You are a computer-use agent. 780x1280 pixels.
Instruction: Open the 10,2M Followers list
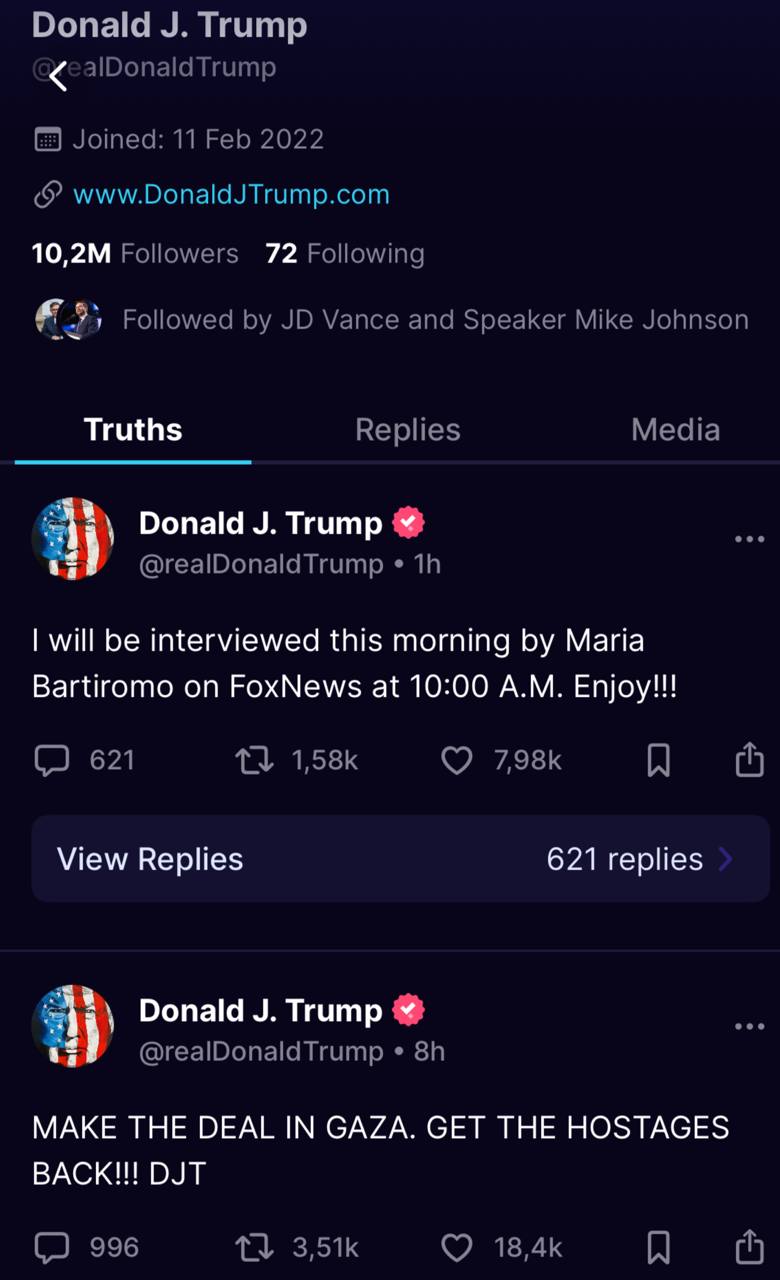pyautogui.click(x=135, y=254)
